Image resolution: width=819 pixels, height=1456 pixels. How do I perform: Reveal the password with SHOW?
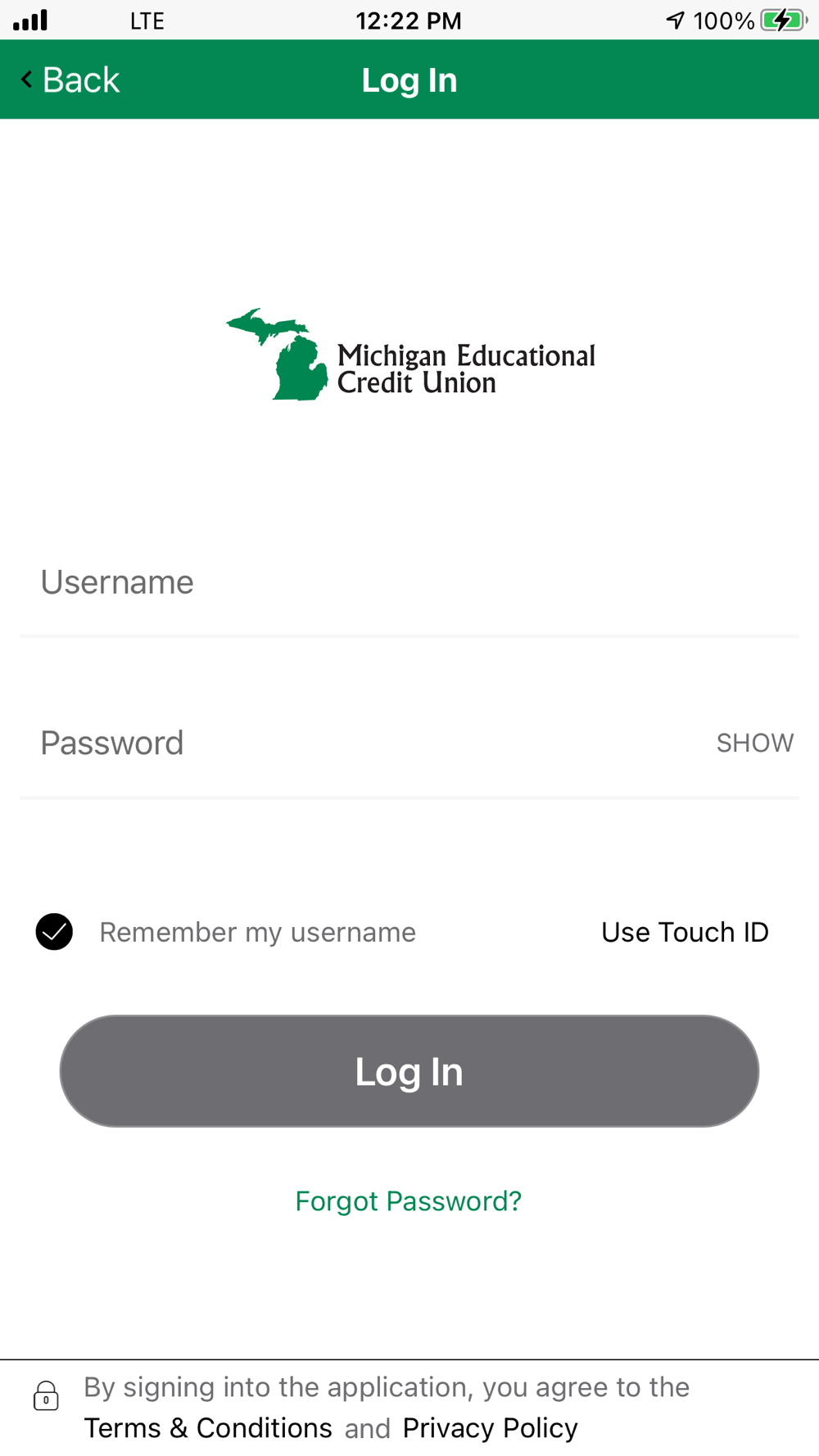coord(754,744)
